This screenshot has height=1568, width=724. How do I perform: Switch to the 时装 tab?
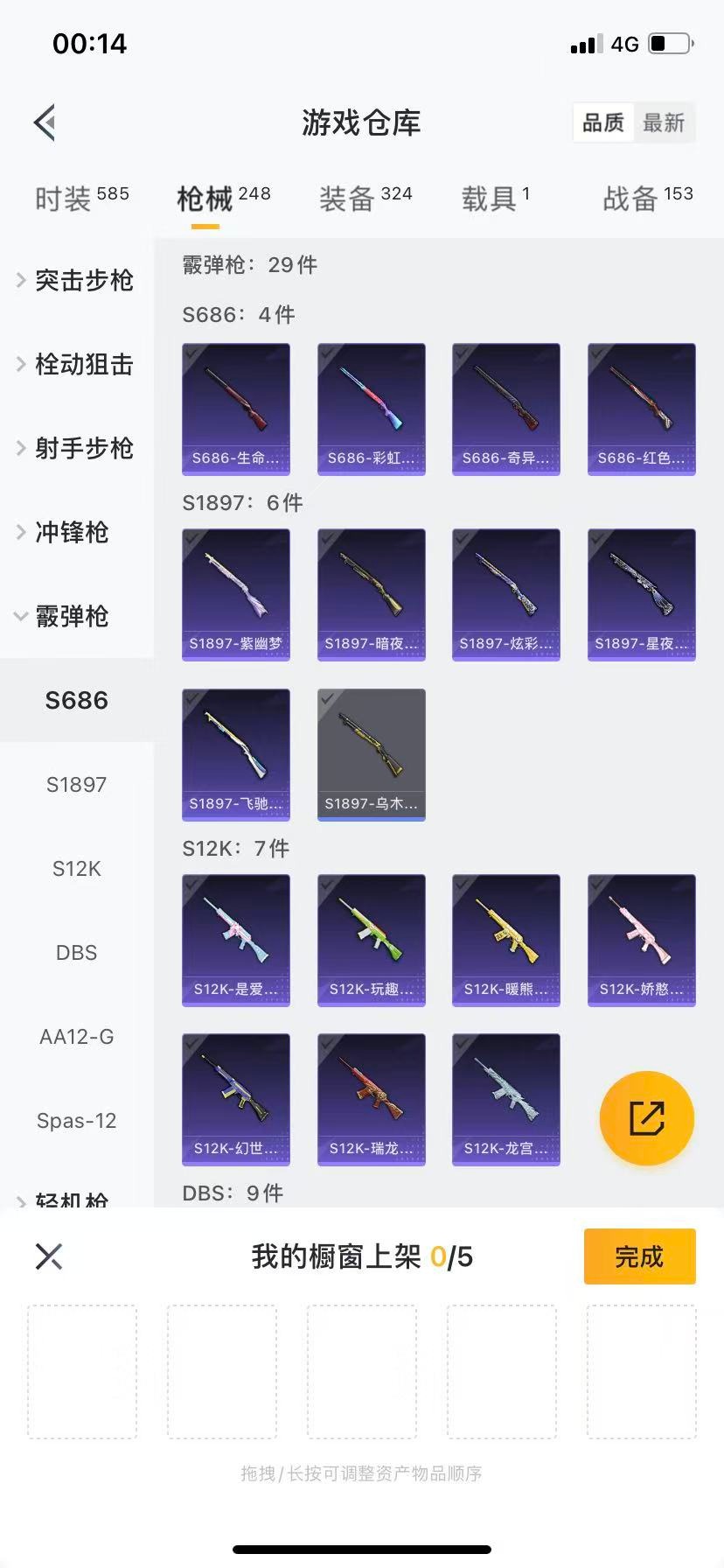click(x=81, y=199)
